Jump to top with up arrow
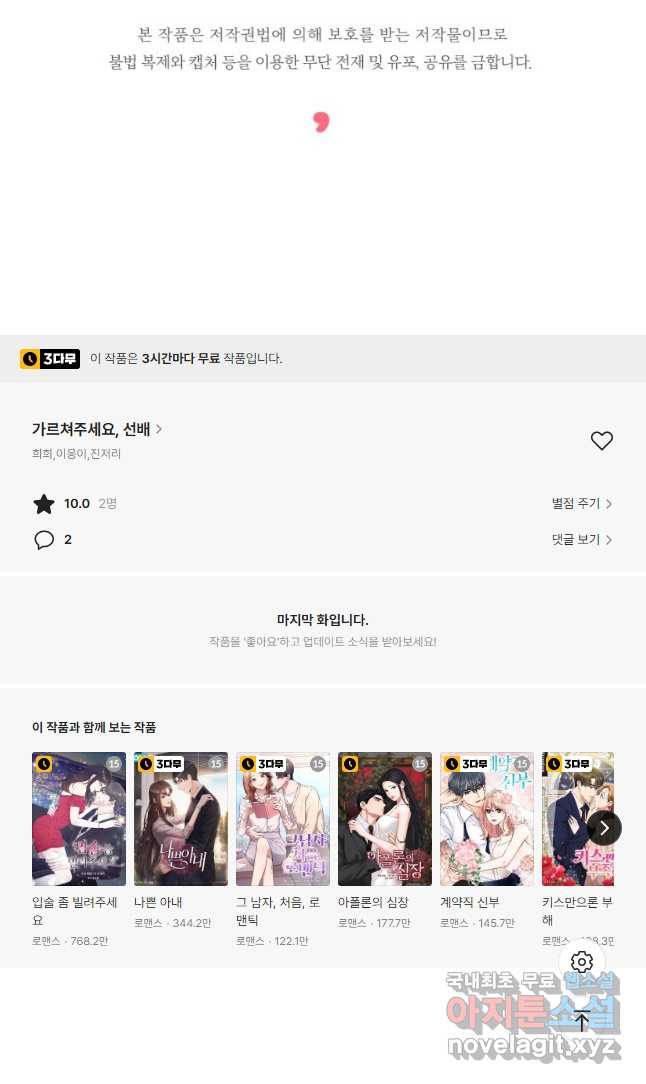646x1084 pixels. 582,1020
